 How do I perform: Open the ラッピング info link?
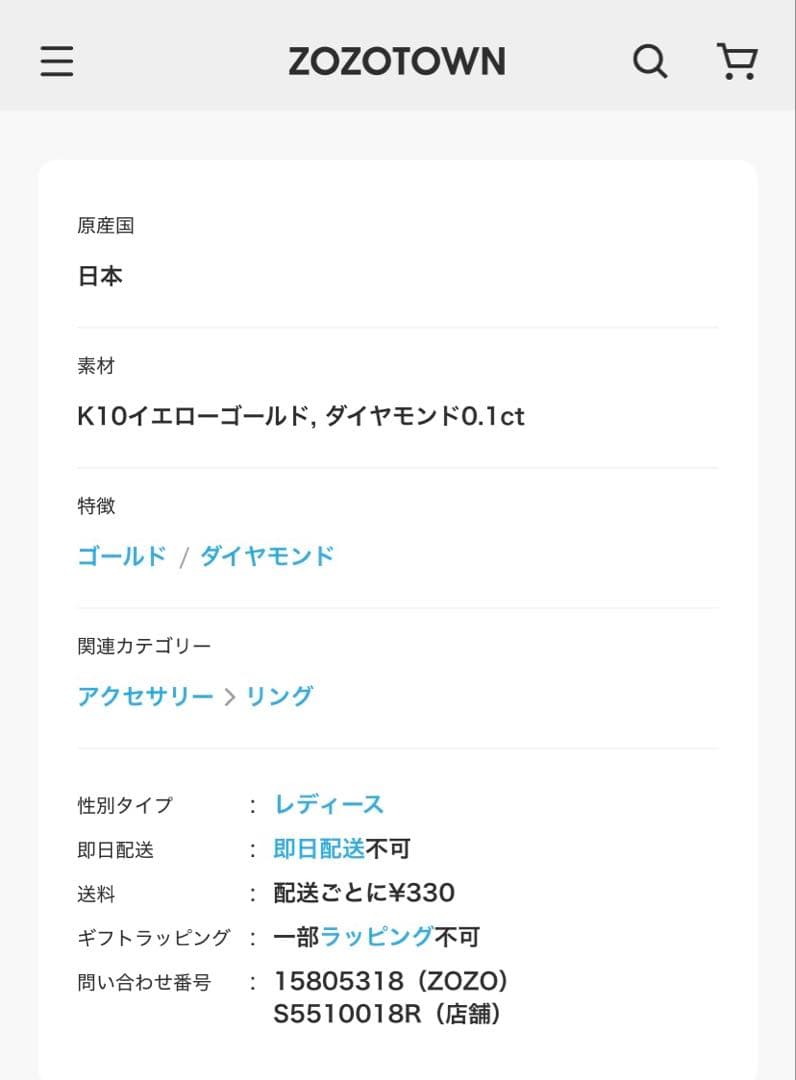point(376,937)
